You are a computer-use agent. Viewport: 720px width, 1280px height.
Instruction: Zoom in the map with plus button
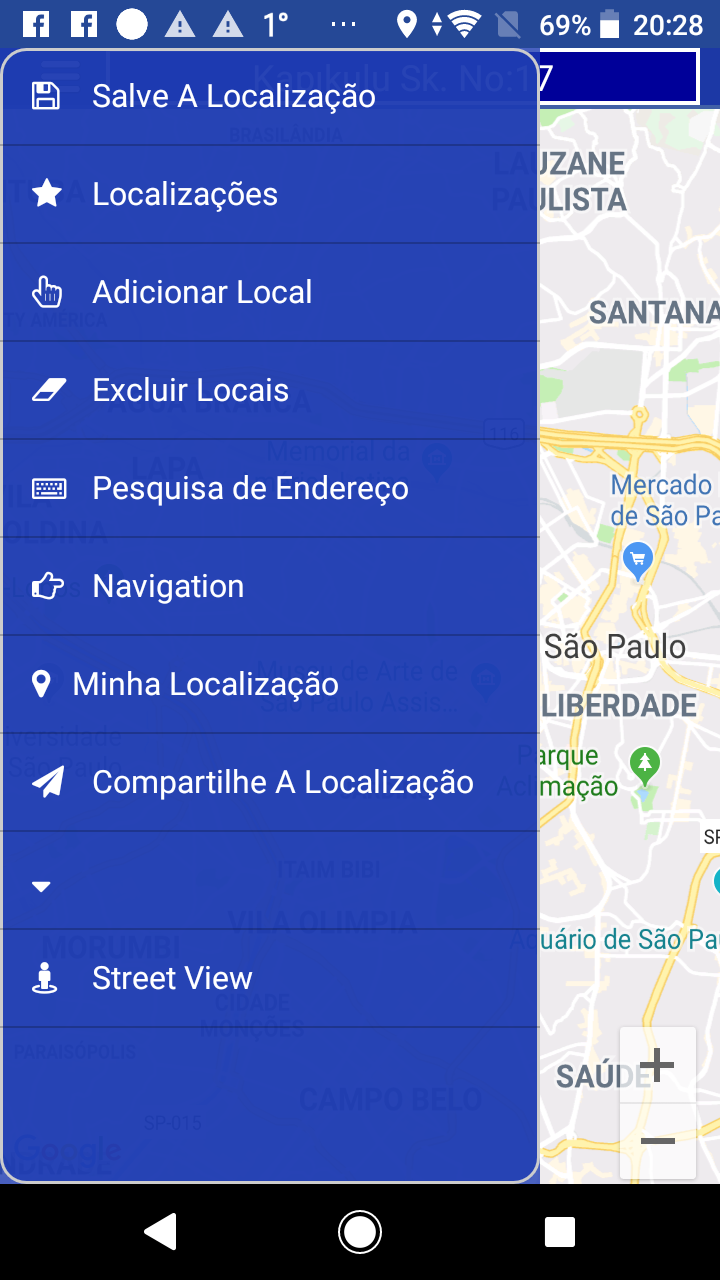click(657, 1066)
